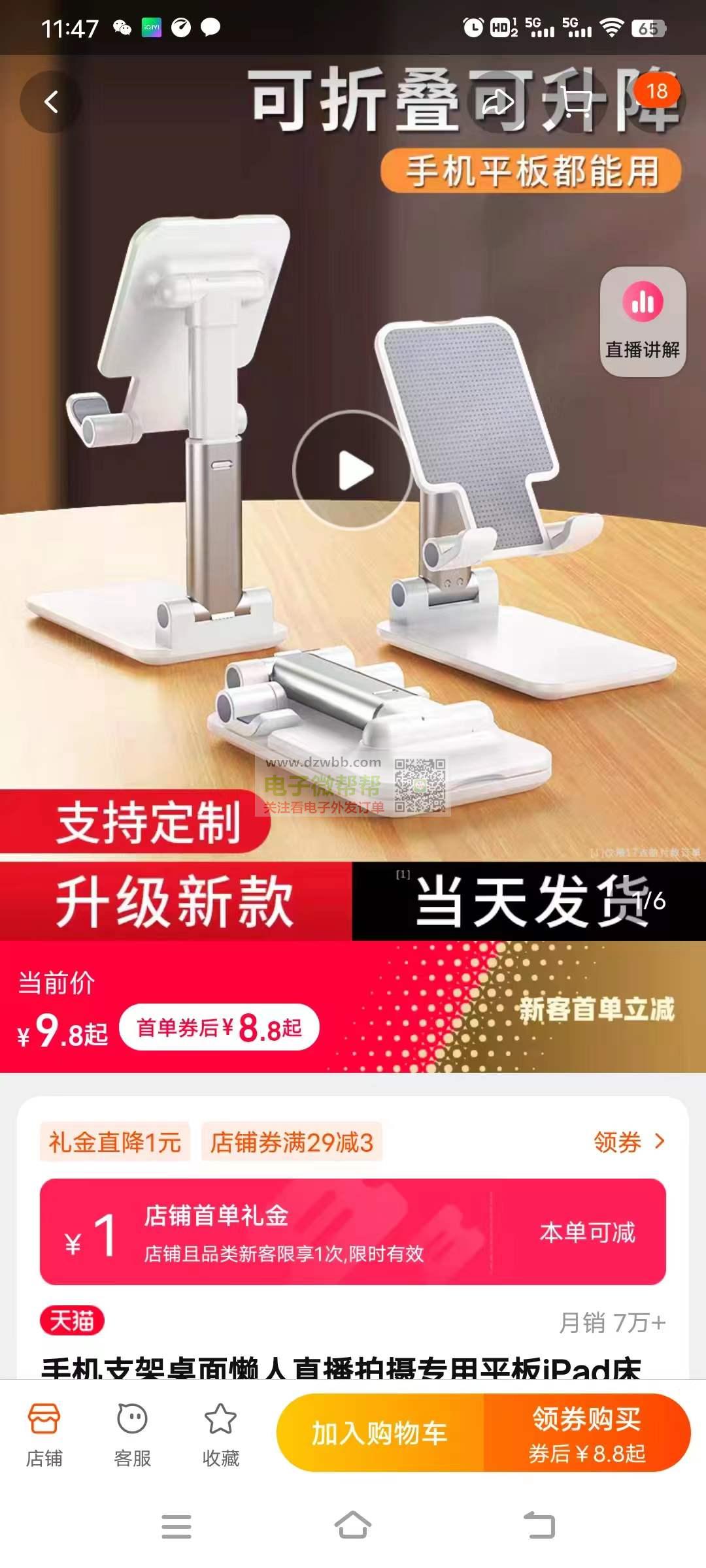Tap 领券 to claim coupons
The width and height of the screenshot is (706, 1568).
point(629,1142)
